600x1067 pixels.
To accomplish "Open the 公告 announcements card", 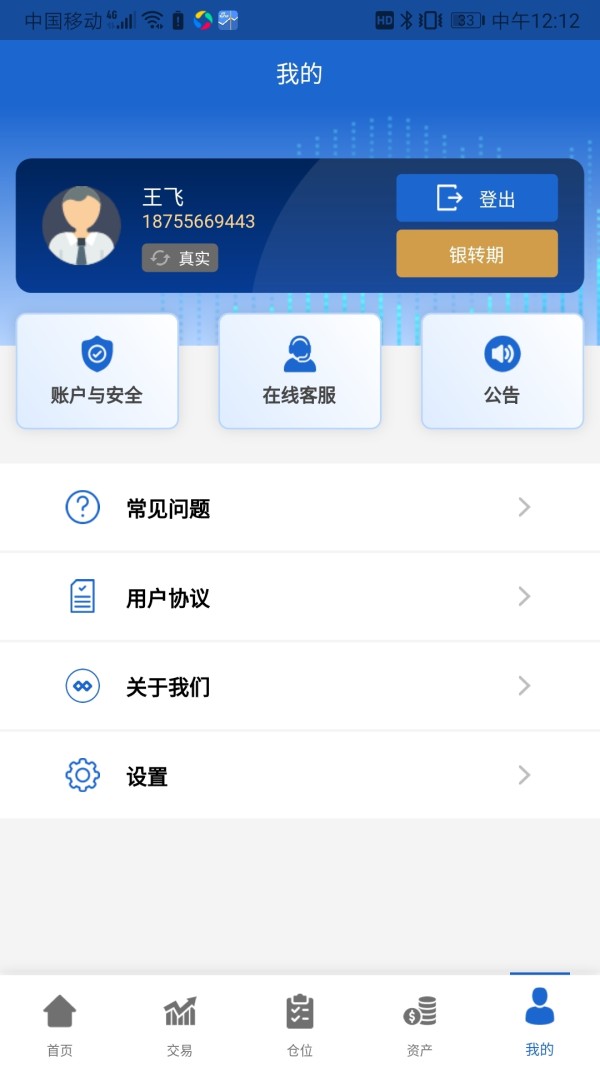I will pos(502,372).
